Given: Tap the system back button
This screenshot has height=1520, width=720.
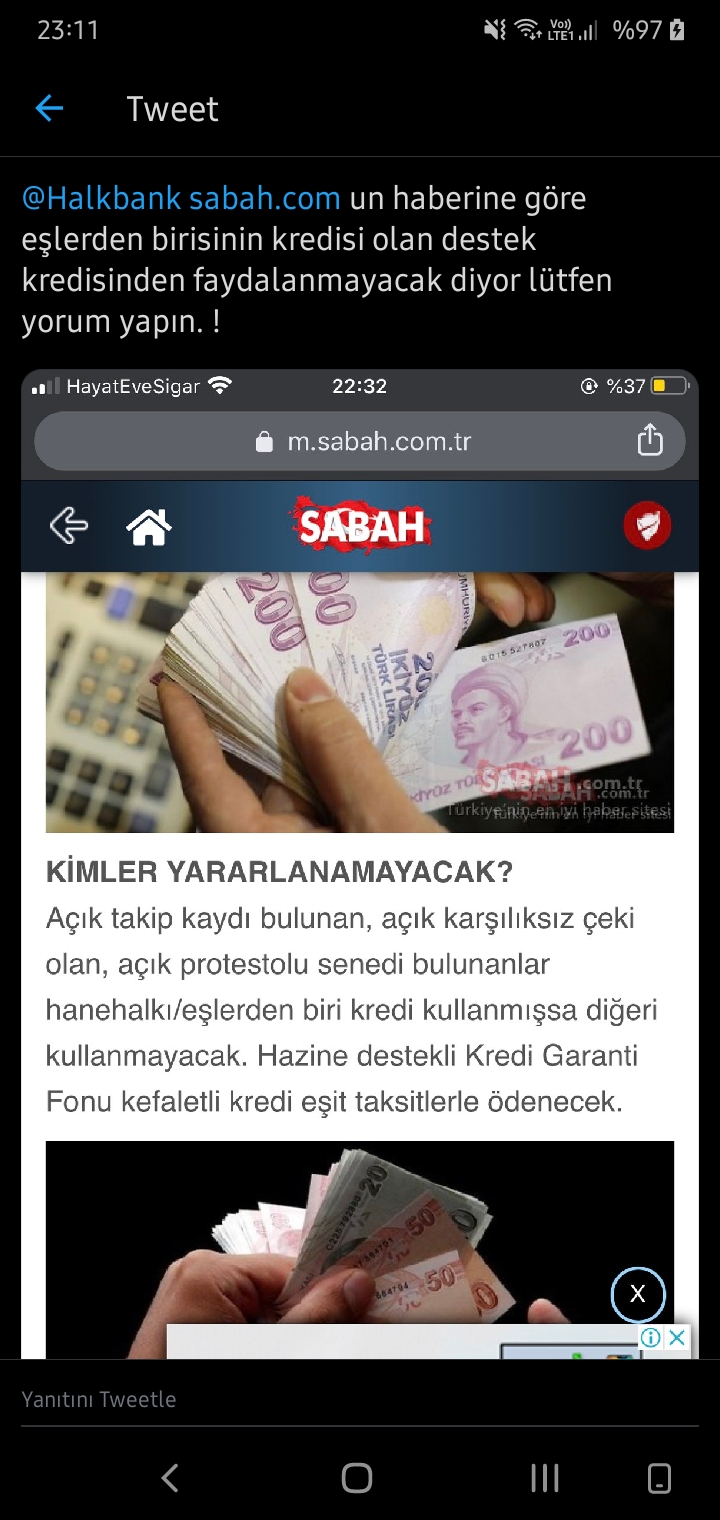Looking at the screenshot, I should tap(170, 1478).
